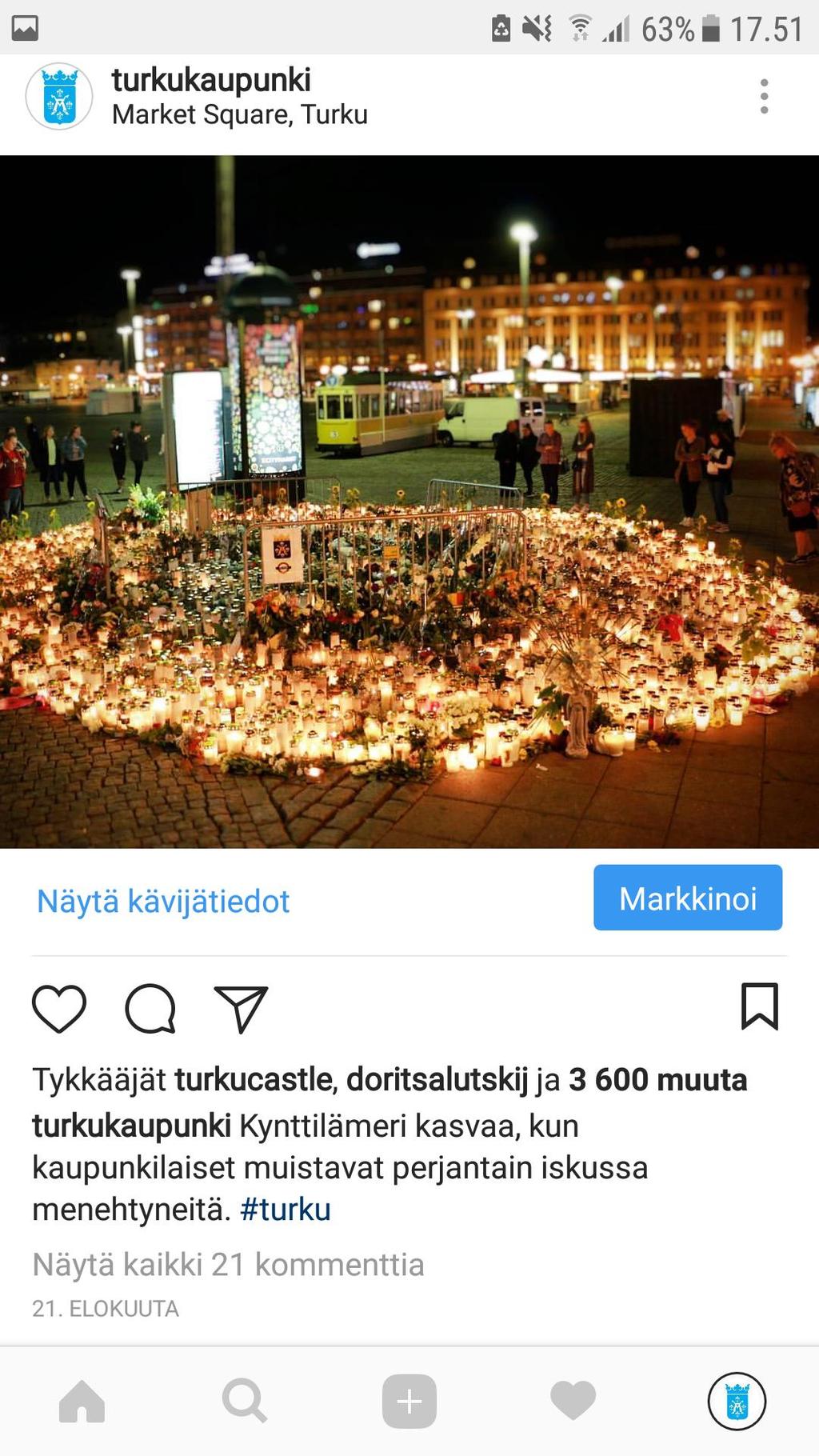Switch to the profile tab

(737, 1402)
